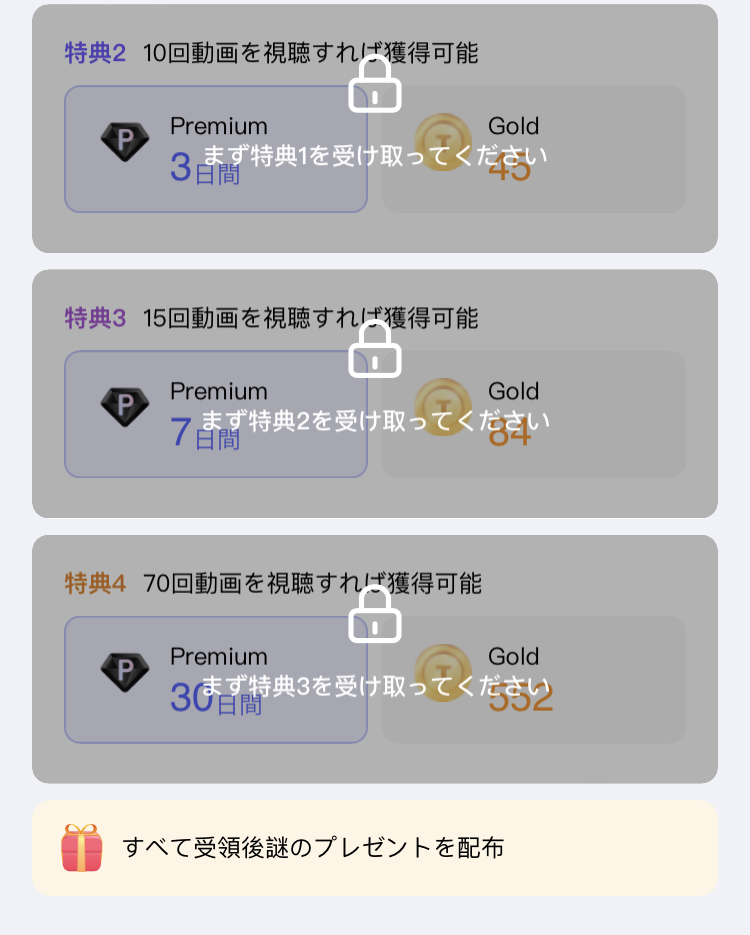
Task: Choose Gold 84 reward in 特典3
Action: [533, 414]
